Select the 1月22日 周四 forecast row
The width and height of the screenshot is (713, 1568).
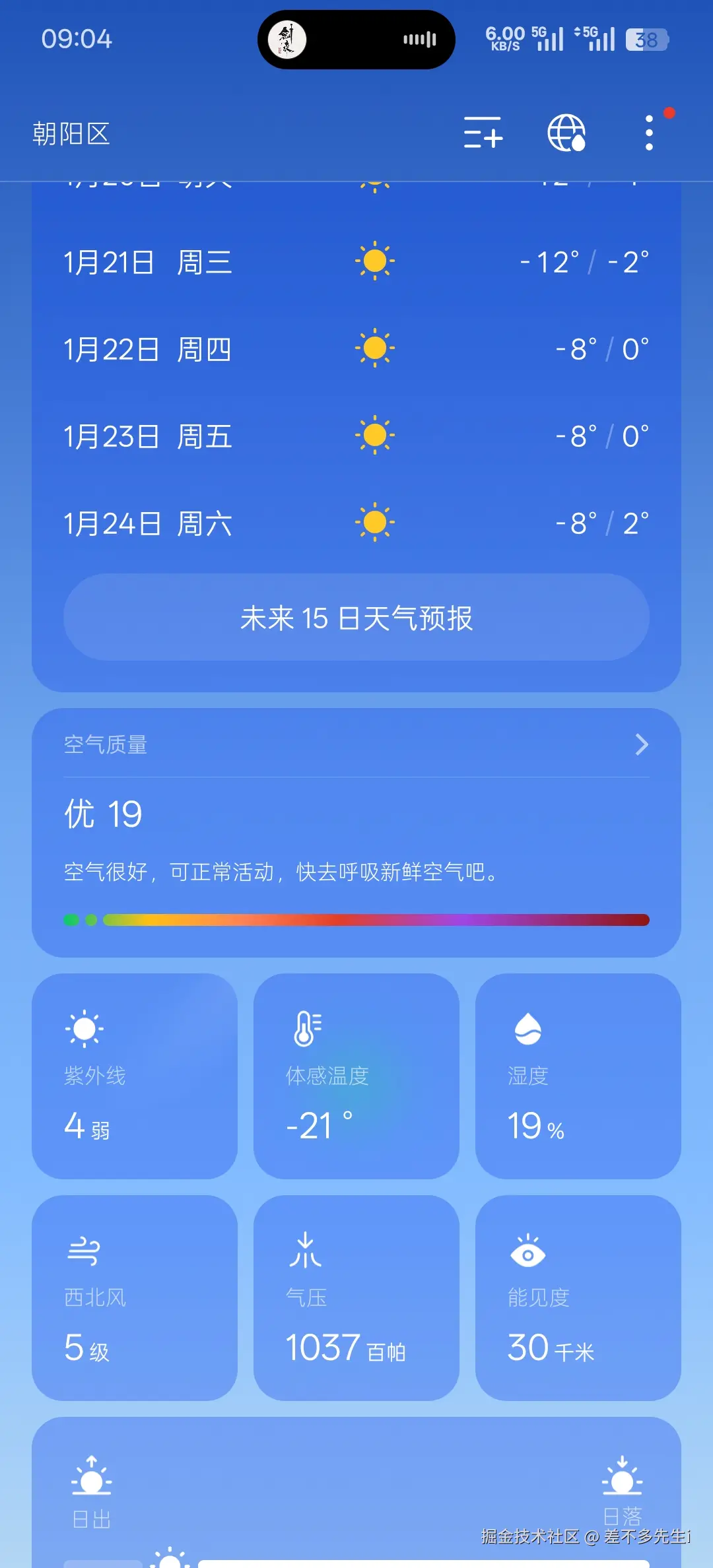[x=356, y=350]
